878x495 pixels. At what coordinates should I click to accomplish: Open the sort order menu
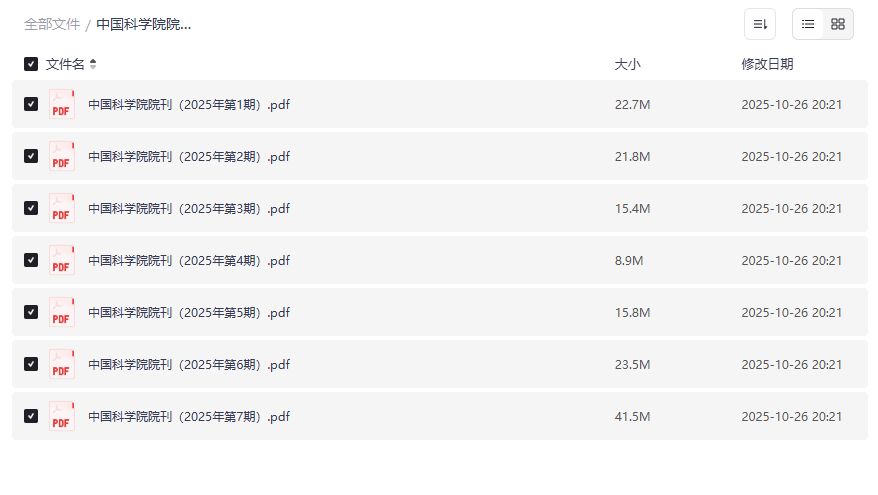760,24
